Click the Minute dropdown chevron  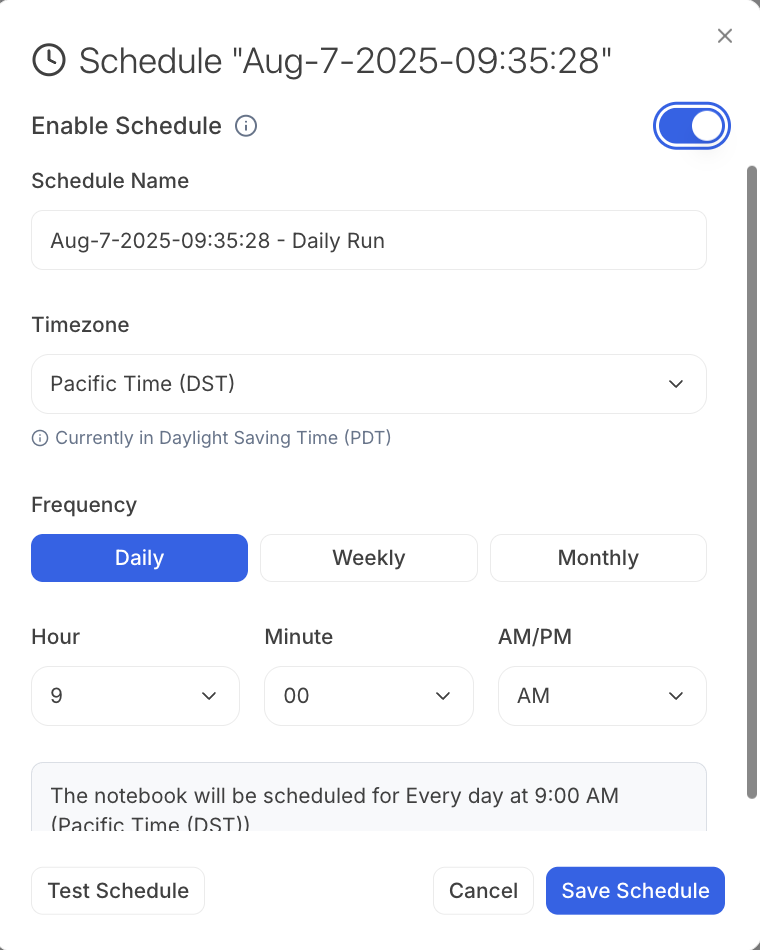tap(443, 696)
